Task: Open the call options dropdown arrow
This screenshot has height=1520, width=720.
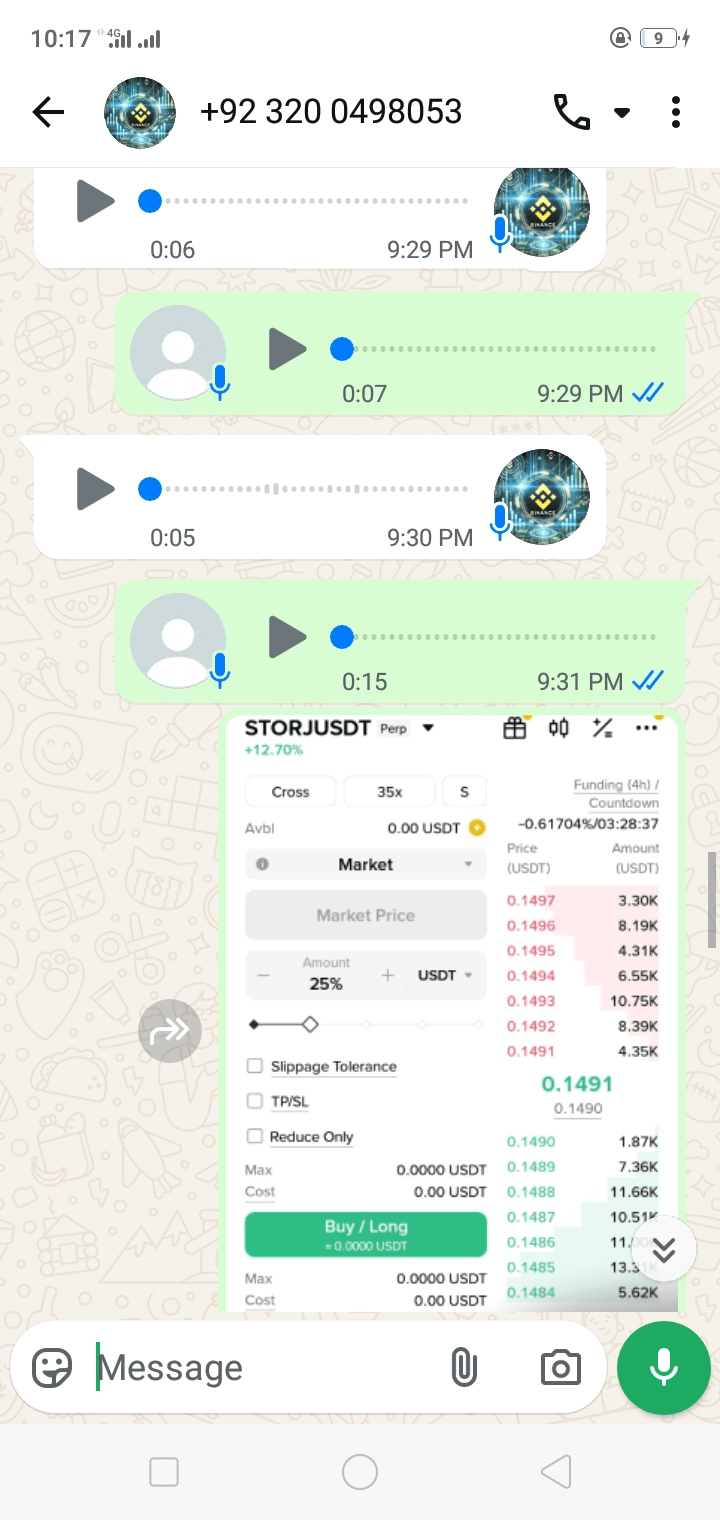Action: pos(622,113)
